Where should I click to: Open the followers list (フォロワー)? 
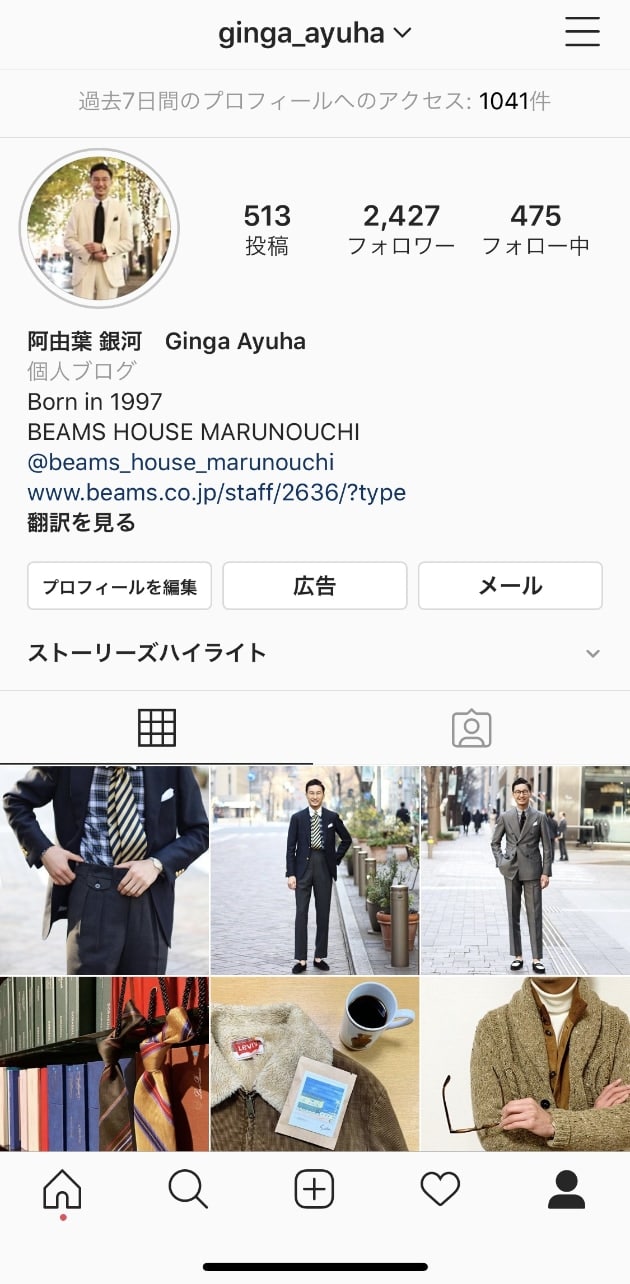(x=401, y=229)
